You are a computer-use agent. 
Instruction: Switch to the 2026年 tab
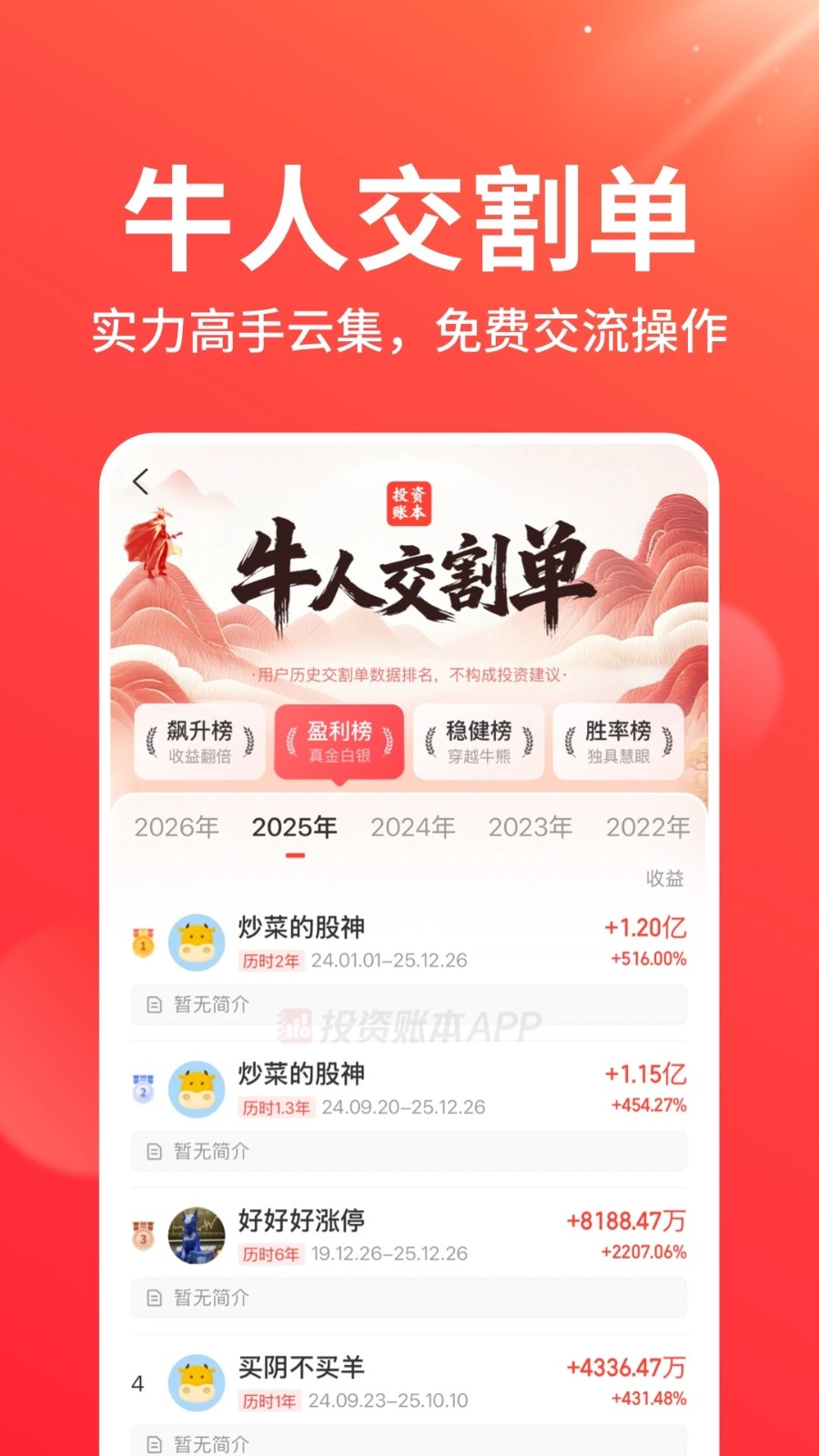176,827
